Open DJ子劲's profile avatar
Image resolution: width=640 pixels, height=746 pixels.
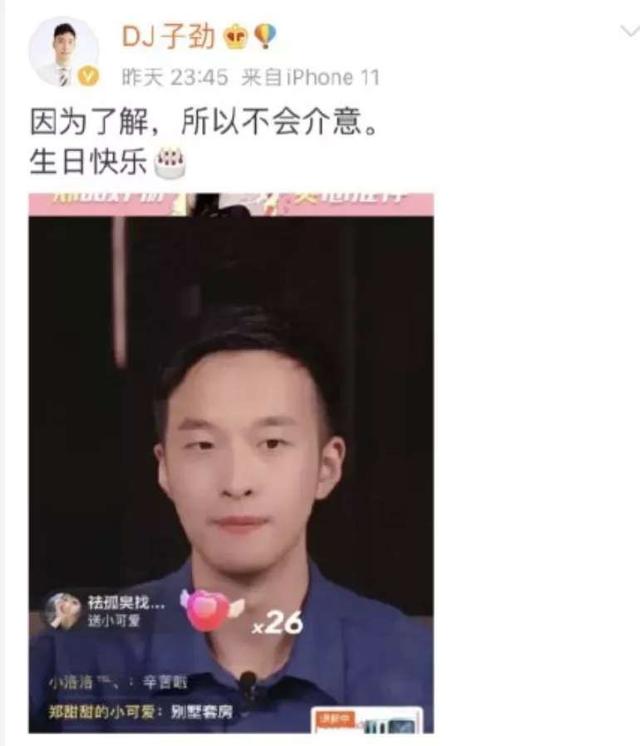tap(63, 52)
